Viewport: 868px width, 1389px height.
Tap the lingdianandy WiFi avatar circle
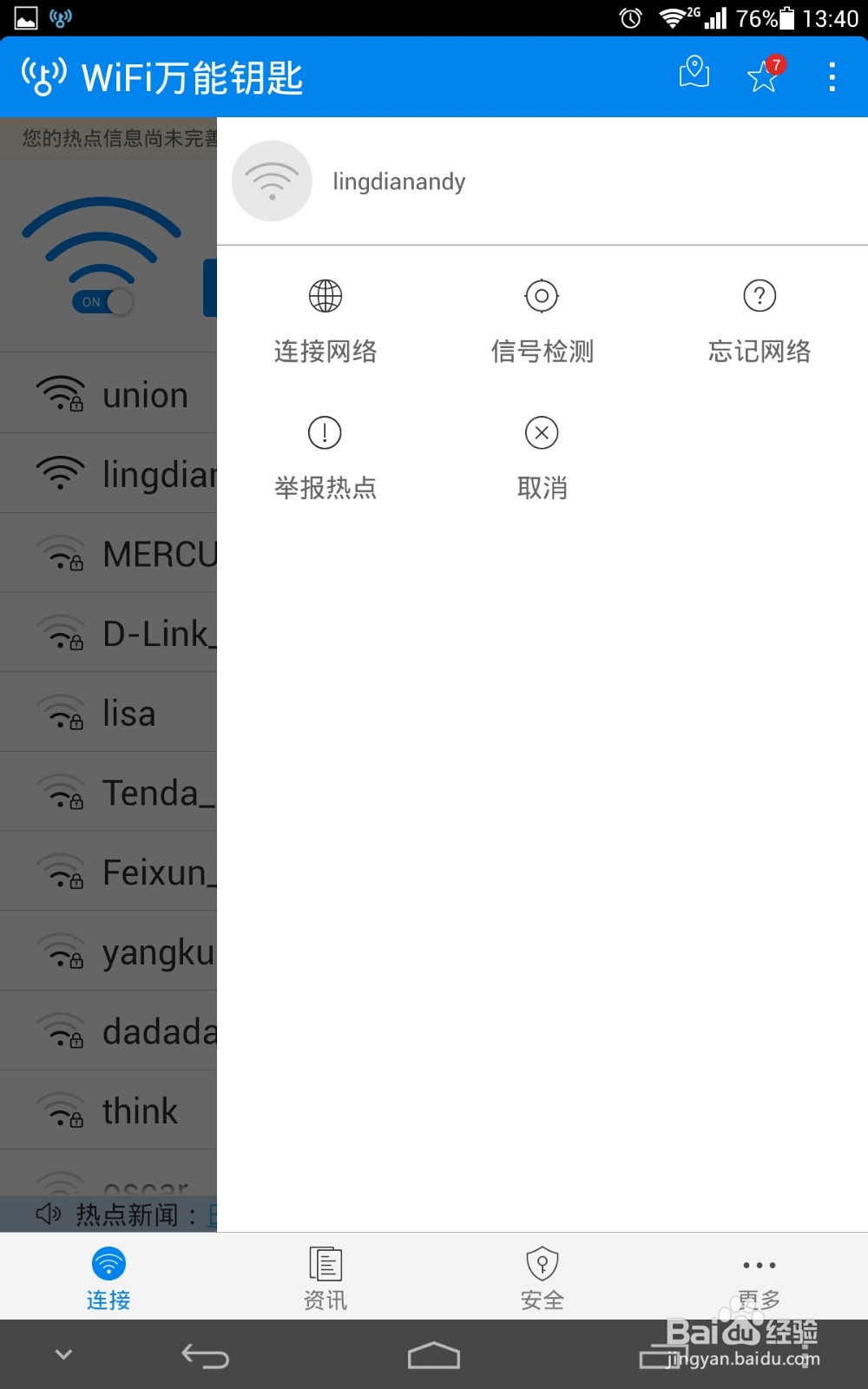pos(272,181)
